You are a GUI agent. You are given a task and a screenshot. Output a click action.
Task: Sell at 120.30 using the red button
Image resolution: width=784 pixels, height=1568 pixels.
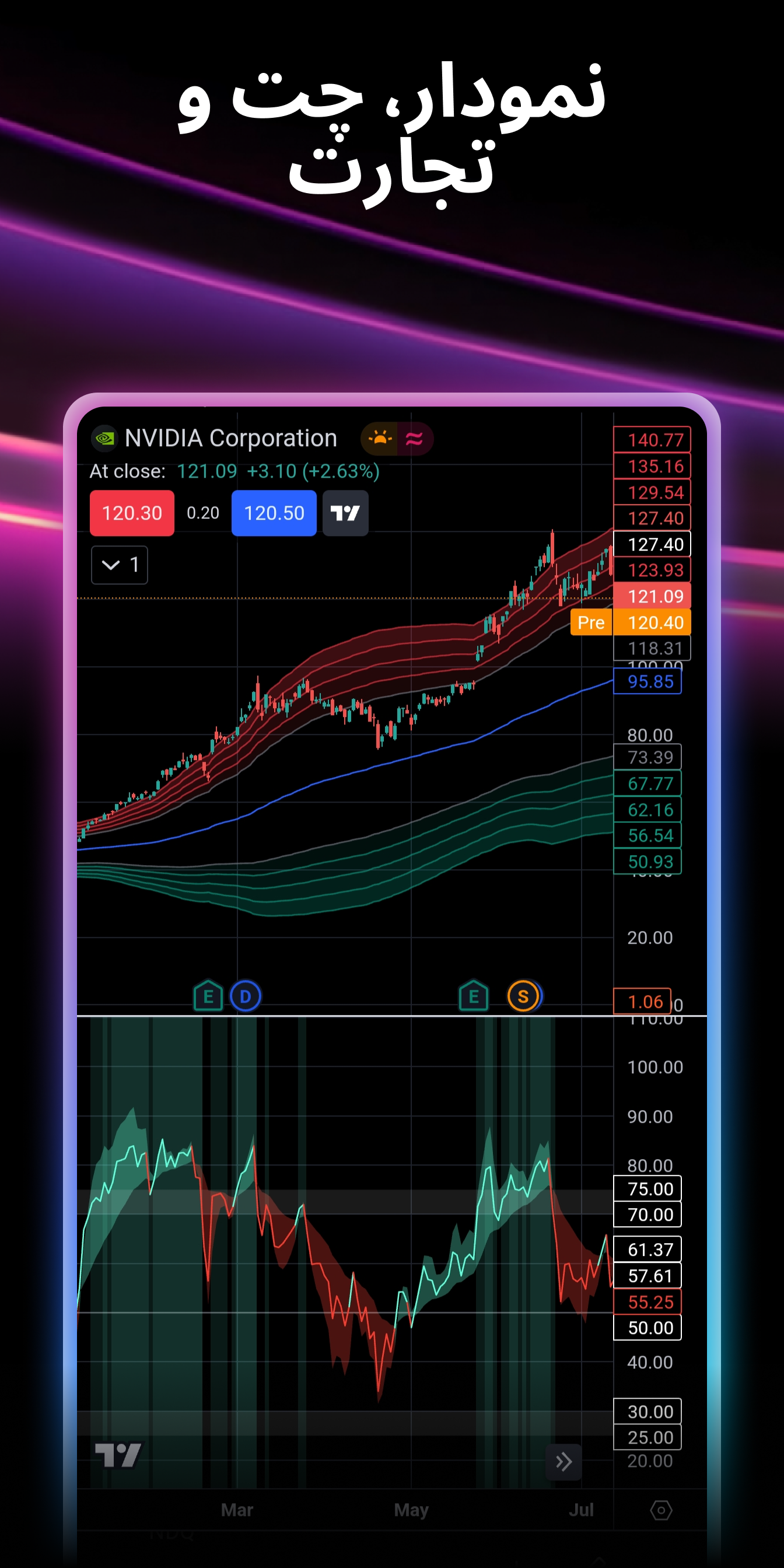pos(131,513)
